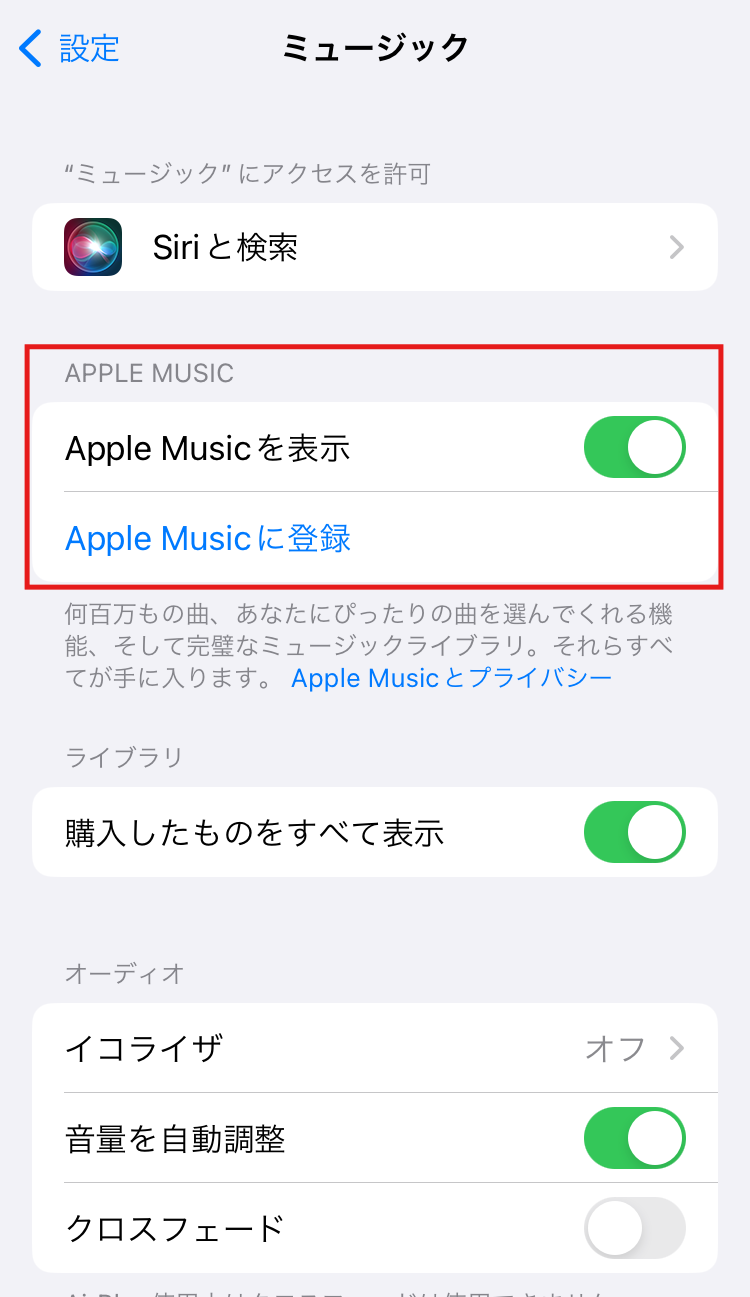Turn off Apple Musicを表示 switch
The height and width of the screenshot is (1297, 750).
(x=634, y=448)
